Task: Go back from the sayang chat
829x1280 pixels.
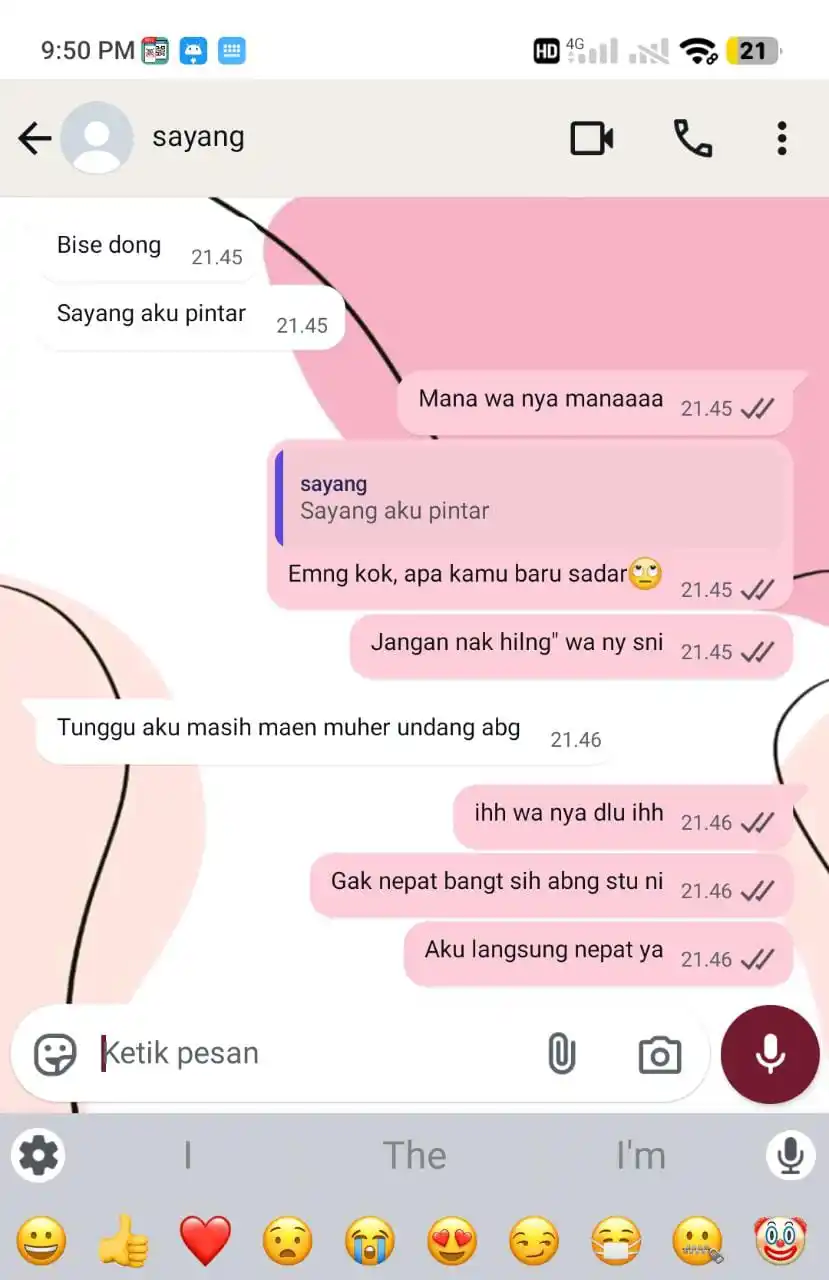Action: 35,139
